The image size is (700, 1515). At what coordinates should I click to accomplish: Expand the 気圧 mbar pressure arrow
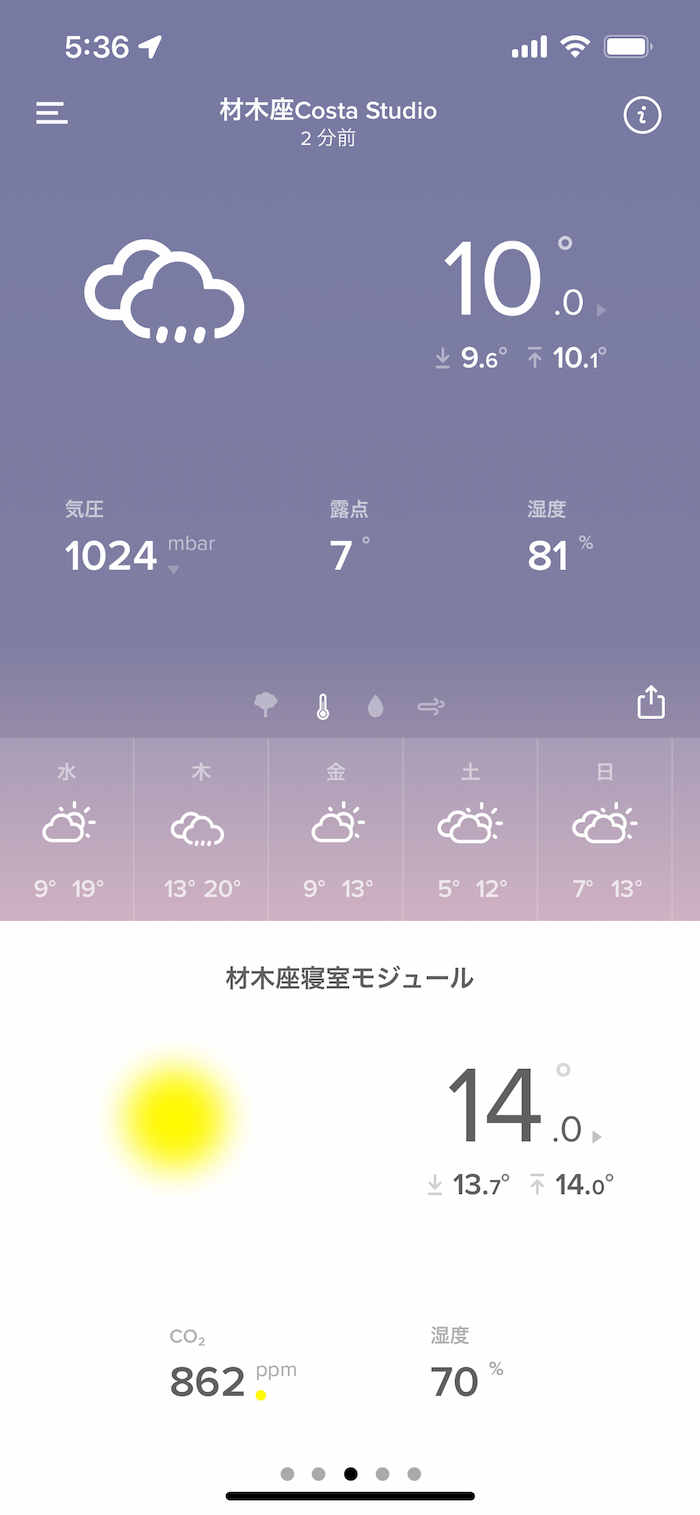pyautogui.click(x=174, y=570)
